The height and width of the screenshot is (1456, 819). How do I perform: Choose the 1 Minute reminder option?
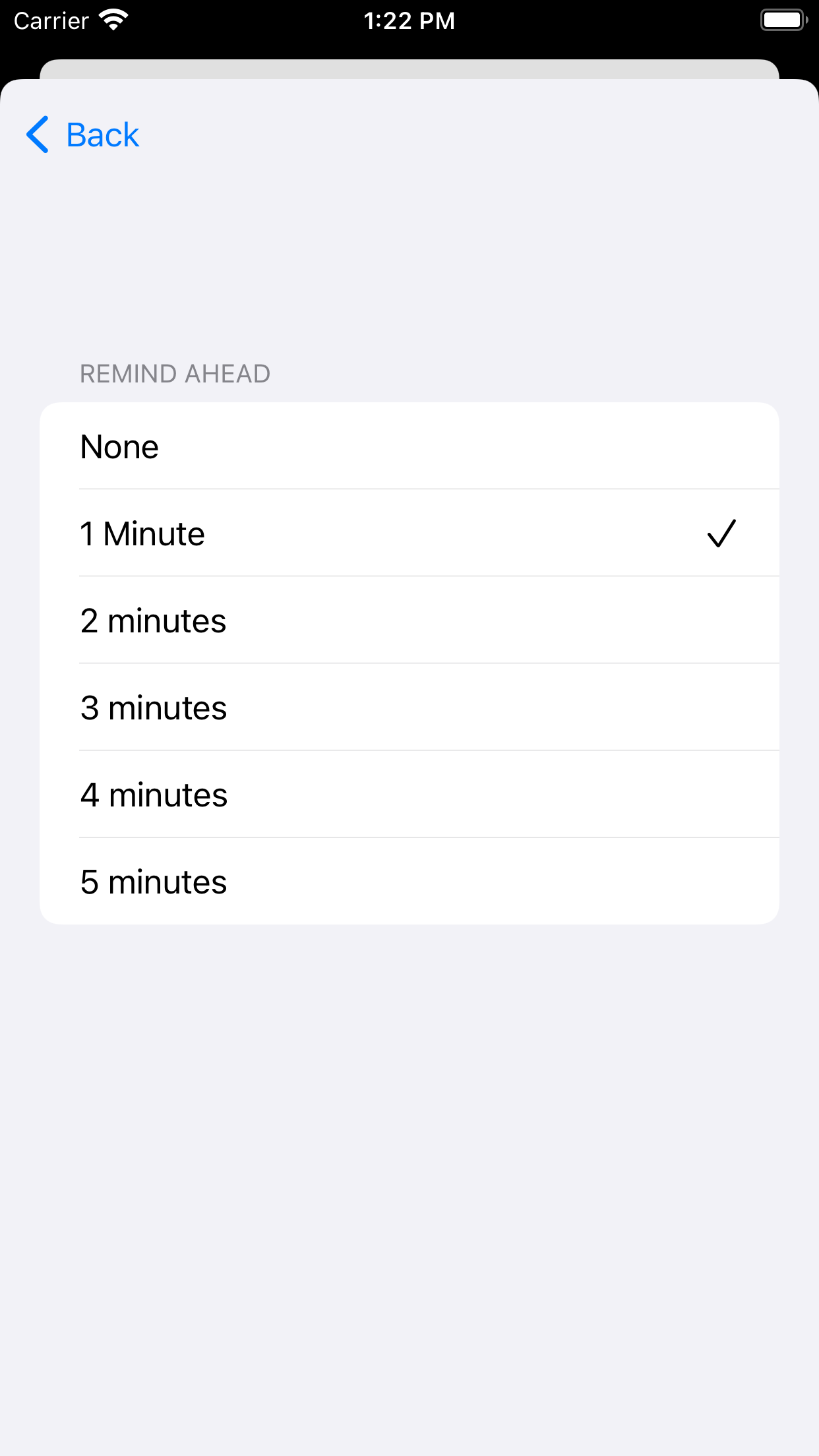point(409,533)
